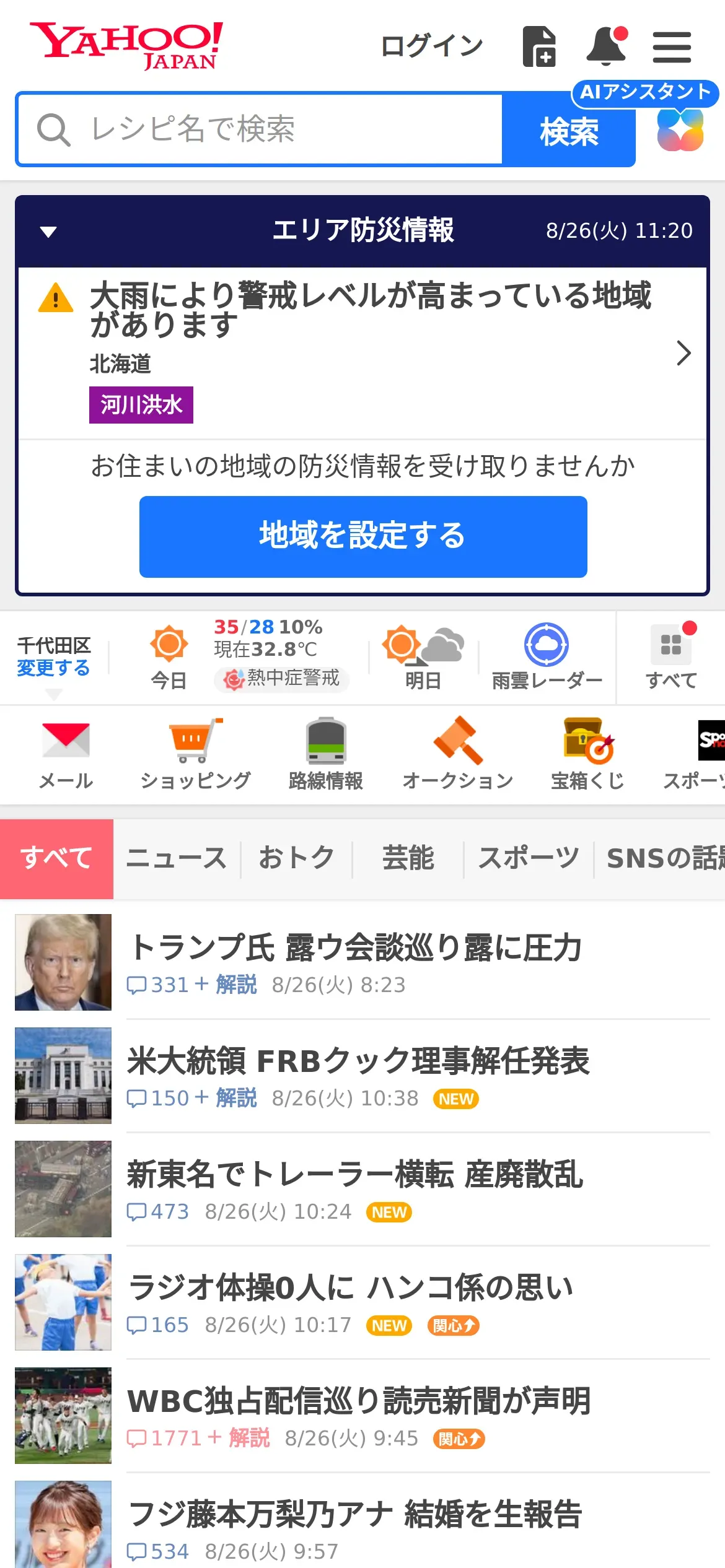Open the FRBクック理事解任発表 story

pos(358,1061)
